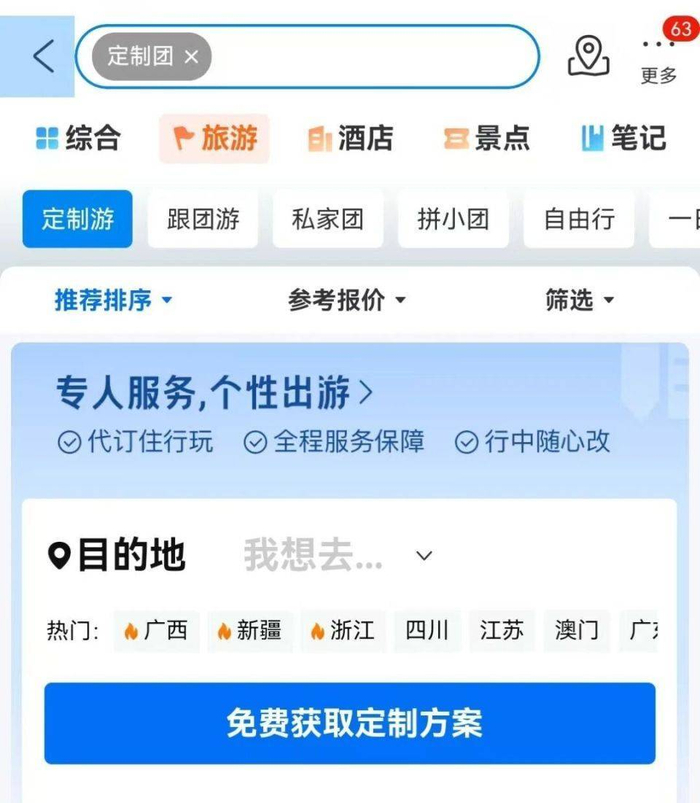Select the 自由行 chip

(x=579, y=219)
